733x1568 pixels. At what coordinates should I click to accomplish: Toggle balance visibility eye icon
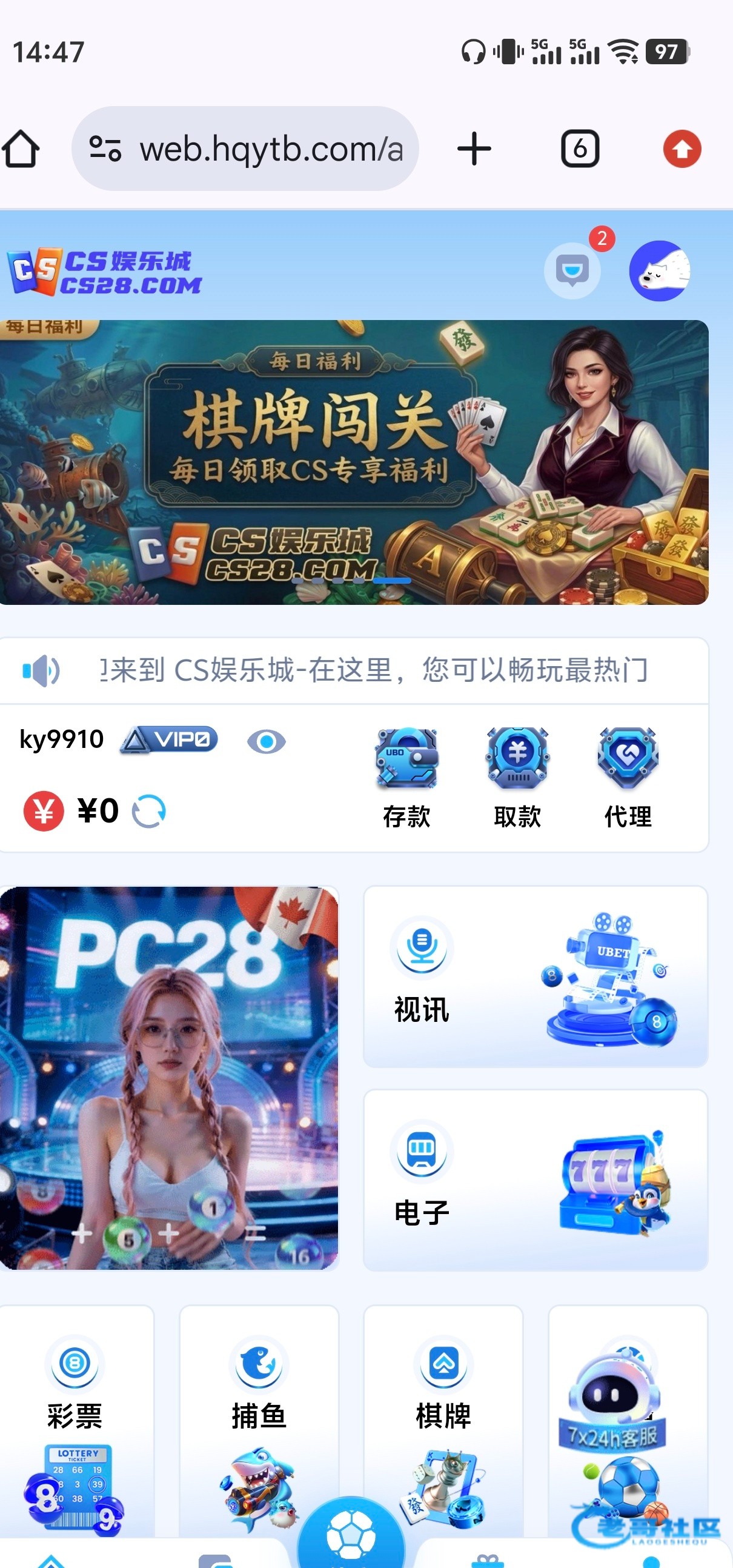tap(267, 741)
